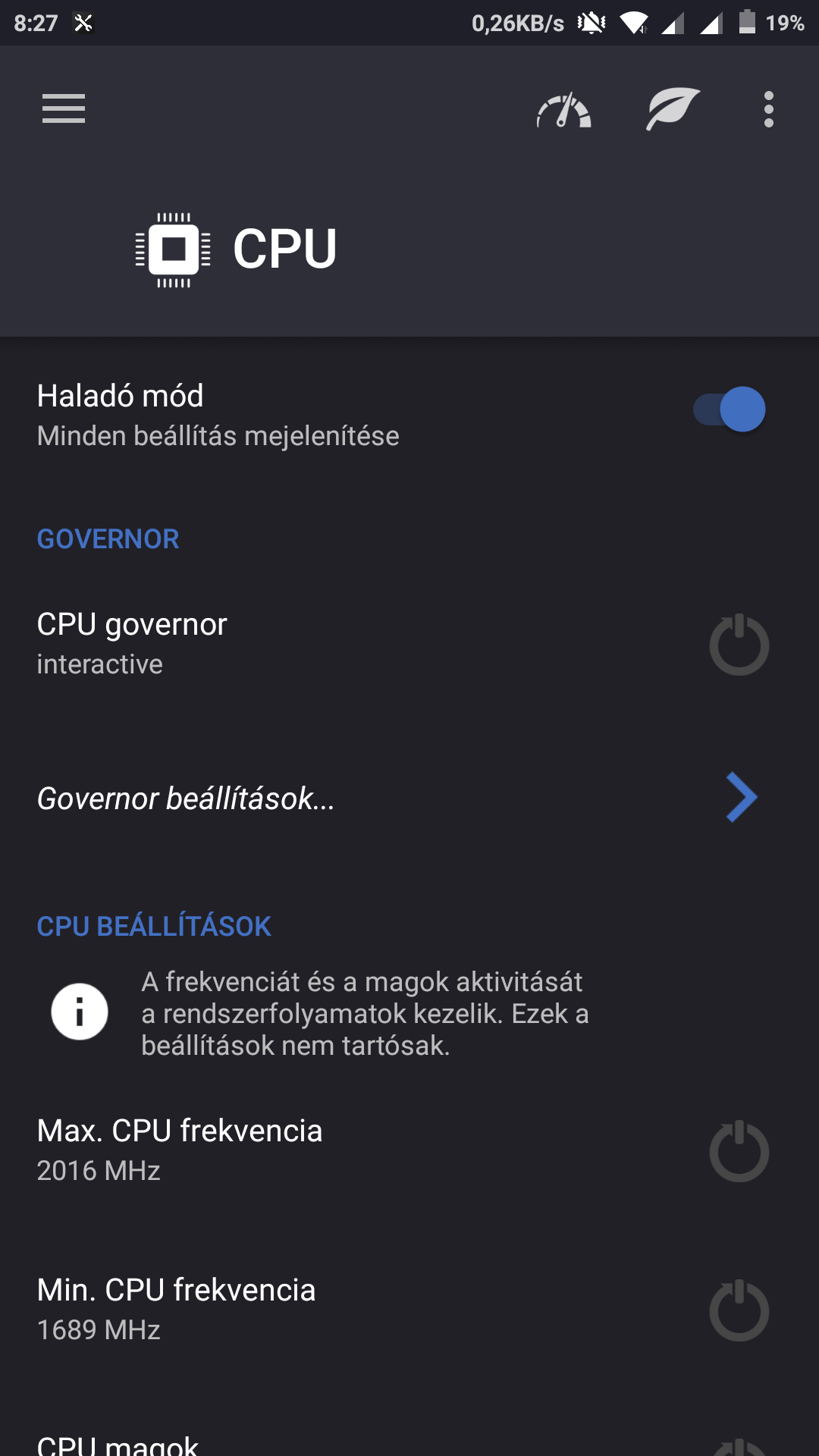
Task: Tap the speedometer performance icon
Action: [x=563, y=110]
